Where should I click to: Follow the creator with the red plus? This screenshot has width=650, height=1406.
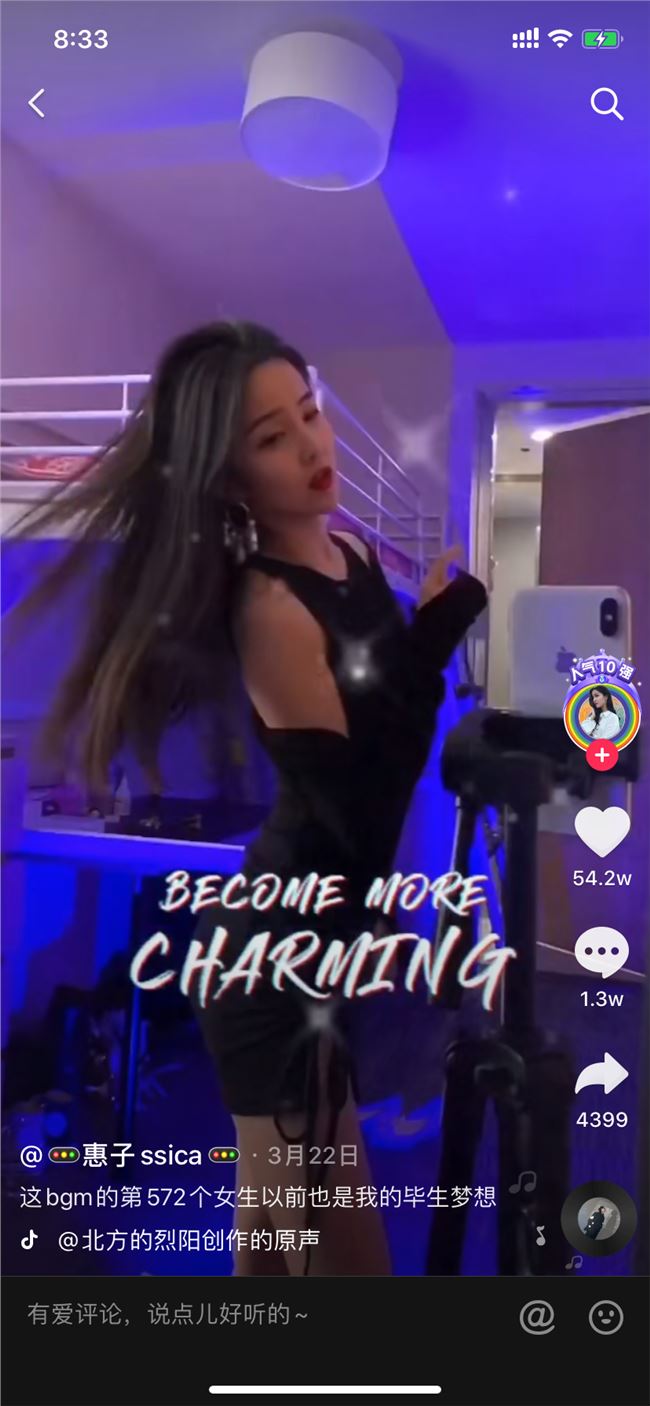(601, 757)
